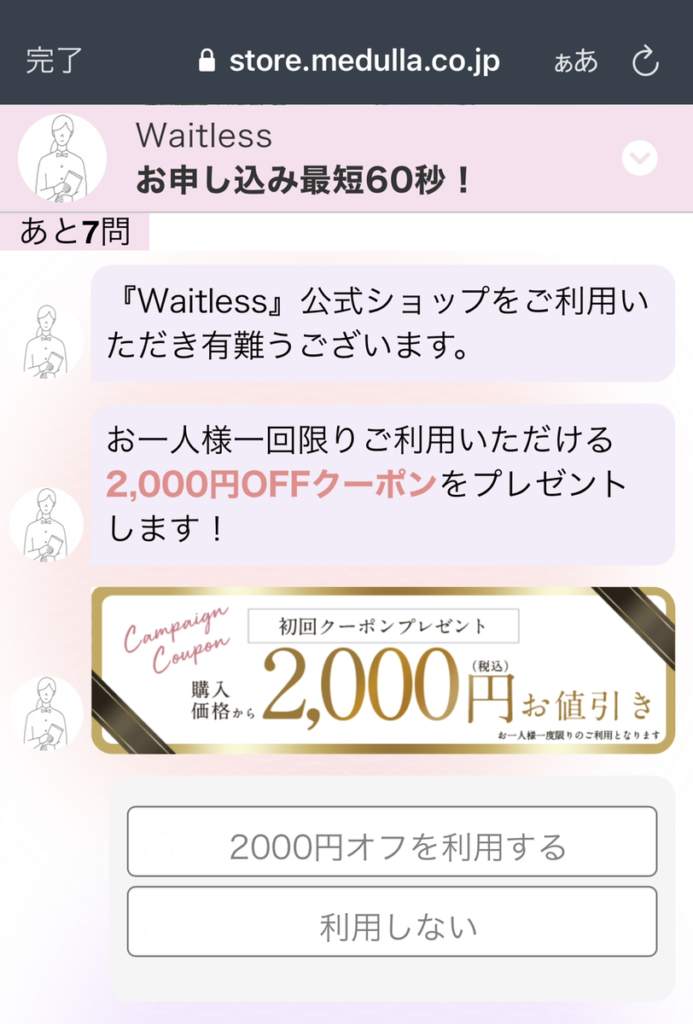The image size is (693, 1024).
Task: Reload the store.medulla.co.jp page
Action: [x=646, y=61]
